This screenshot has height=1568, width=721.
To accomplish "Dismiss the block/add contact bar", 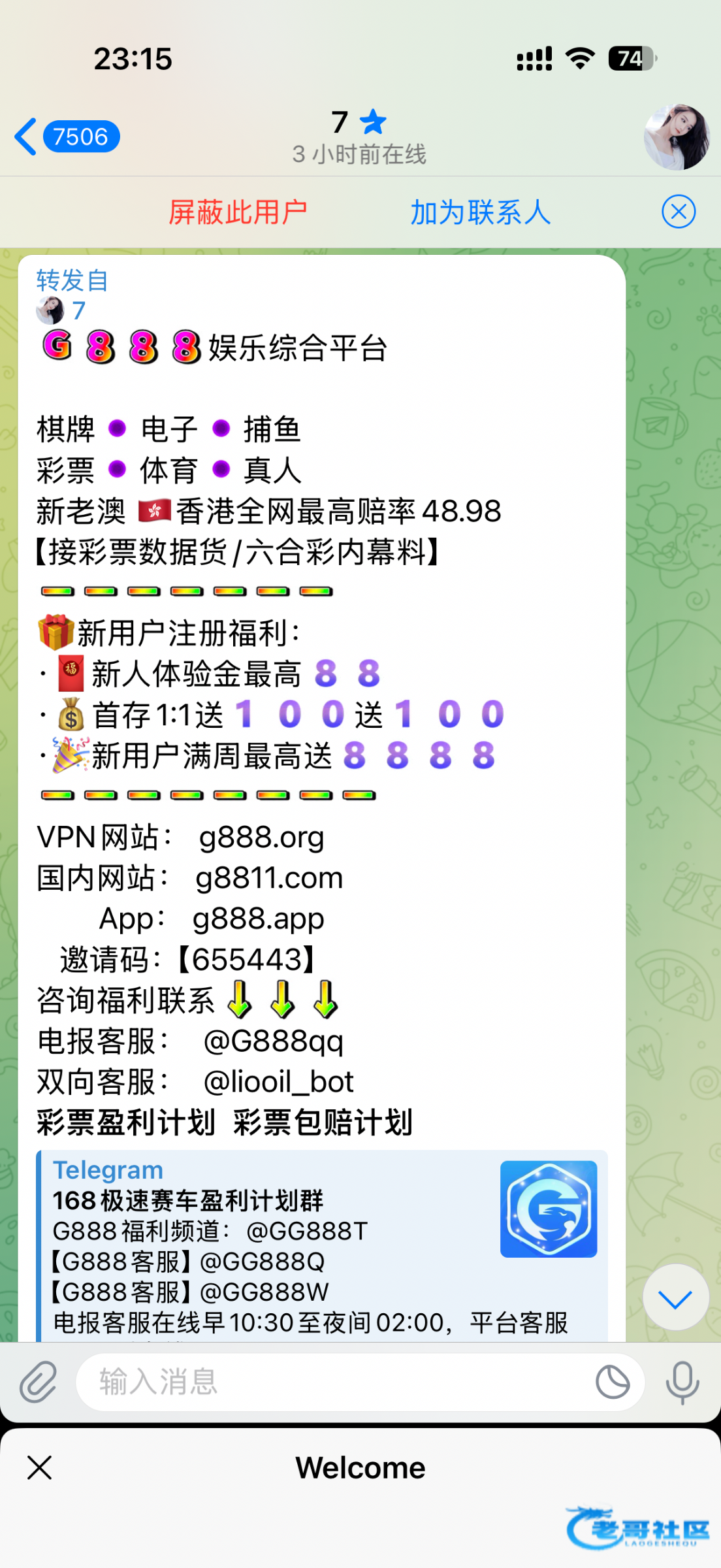I will pos(679,212).
